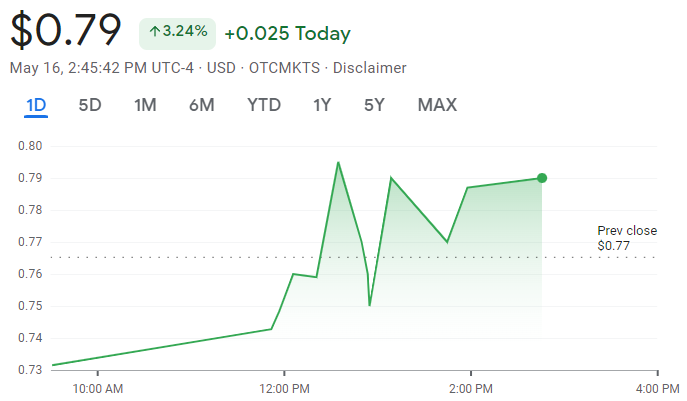
Task: Switch to the 5Y range
Action: (374, 105)
